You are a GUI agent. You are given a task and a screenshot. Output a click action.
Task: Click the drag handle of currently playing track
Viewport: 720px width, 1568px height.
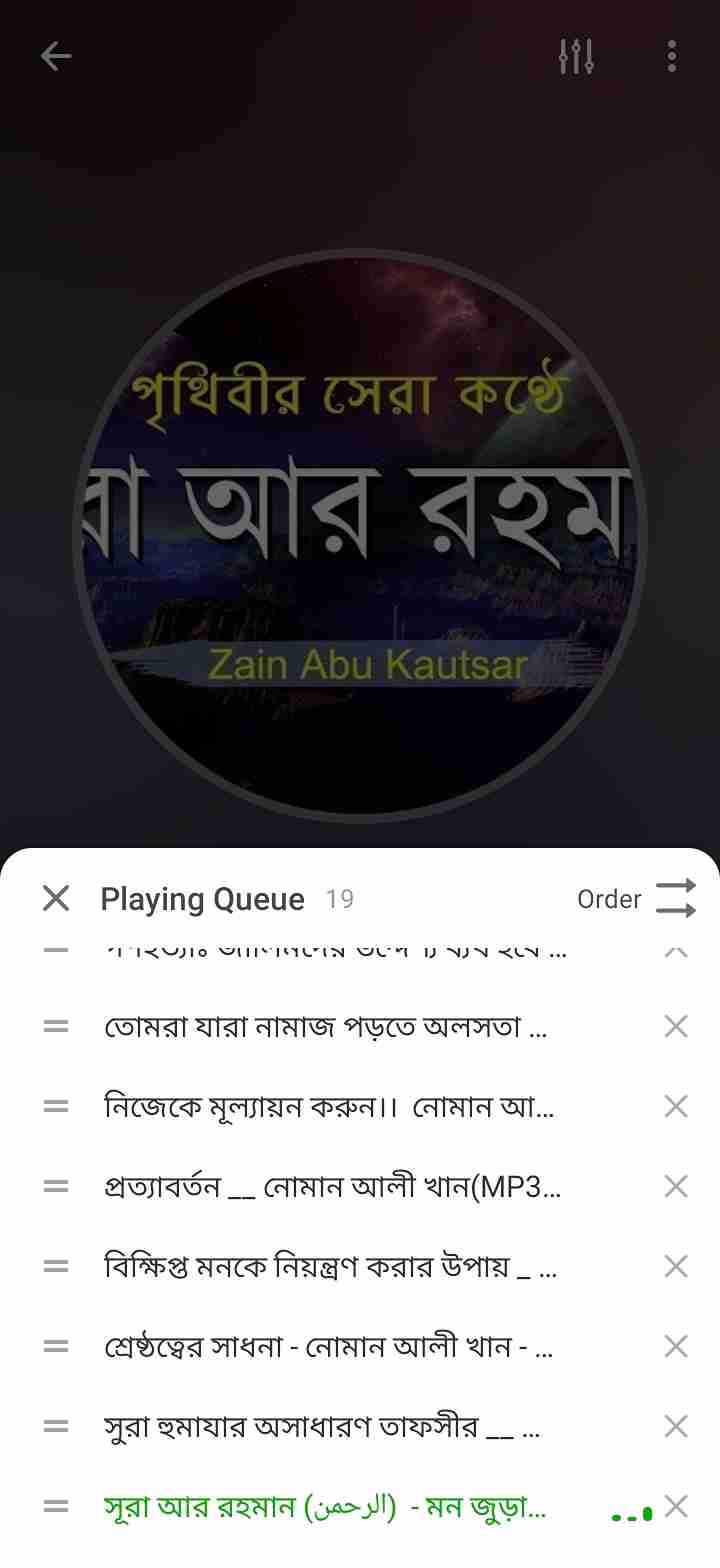point(55,1506)
